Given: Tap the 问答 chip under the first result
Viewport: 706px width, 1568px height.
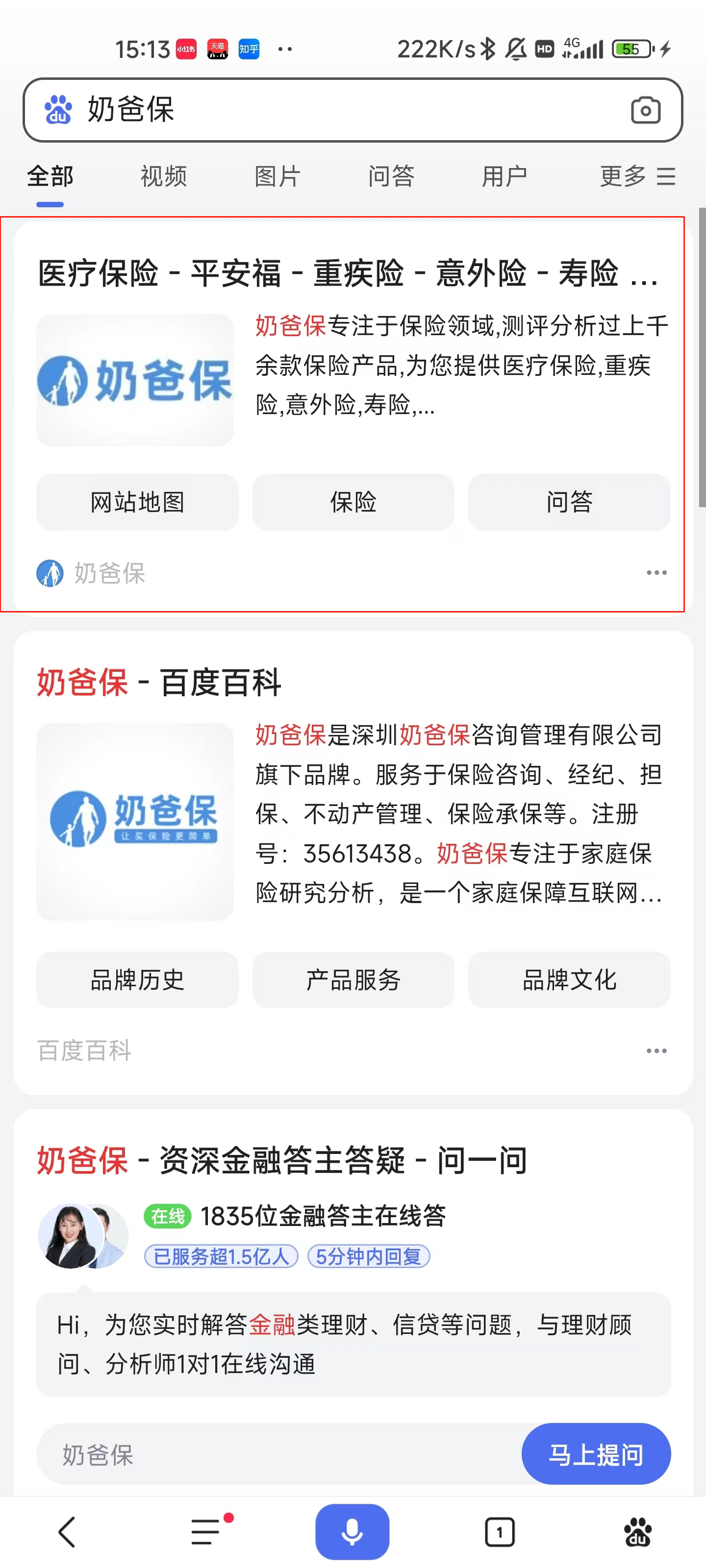Looking at the screenshot, I should pos(569,502).
